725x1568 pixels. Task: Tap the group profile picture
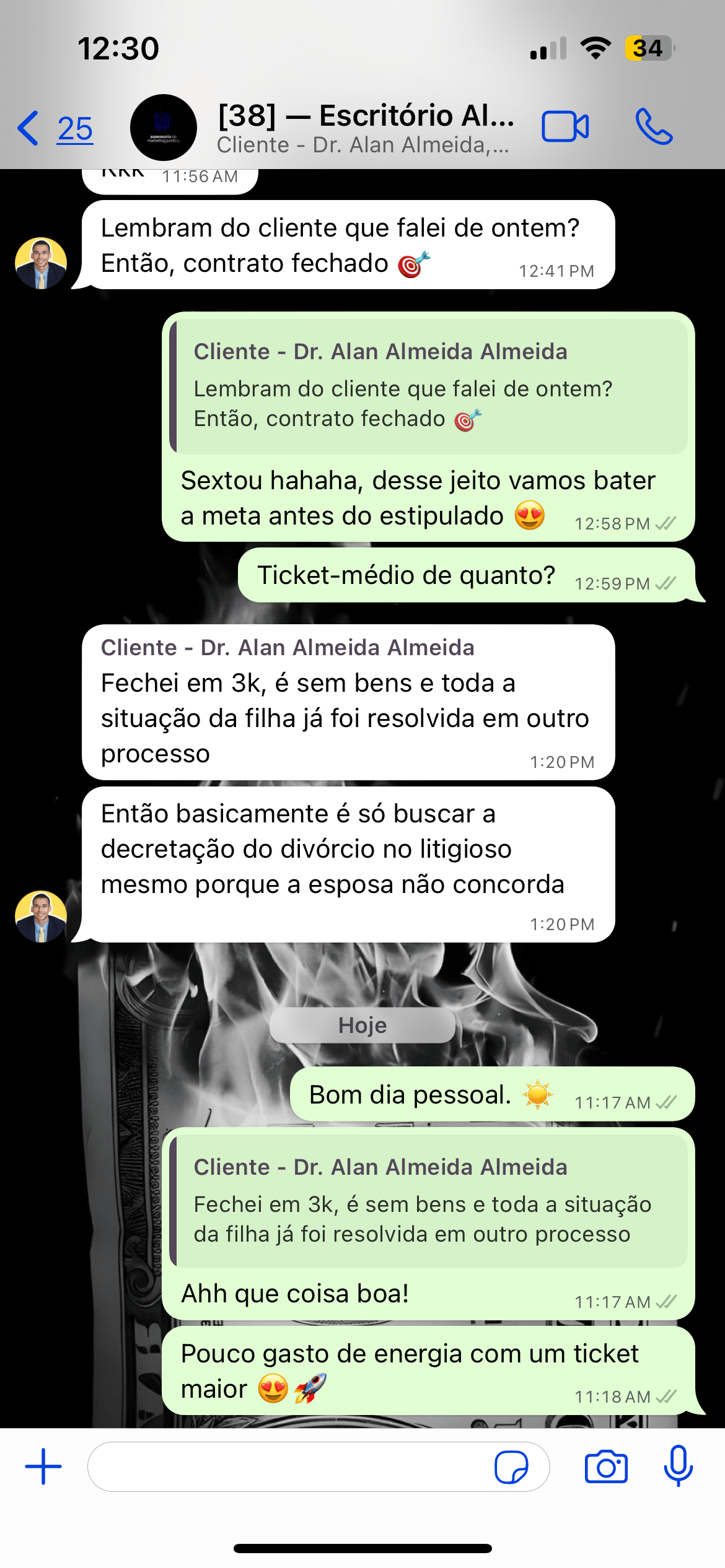pyautogui.click(x=162, y=128)
